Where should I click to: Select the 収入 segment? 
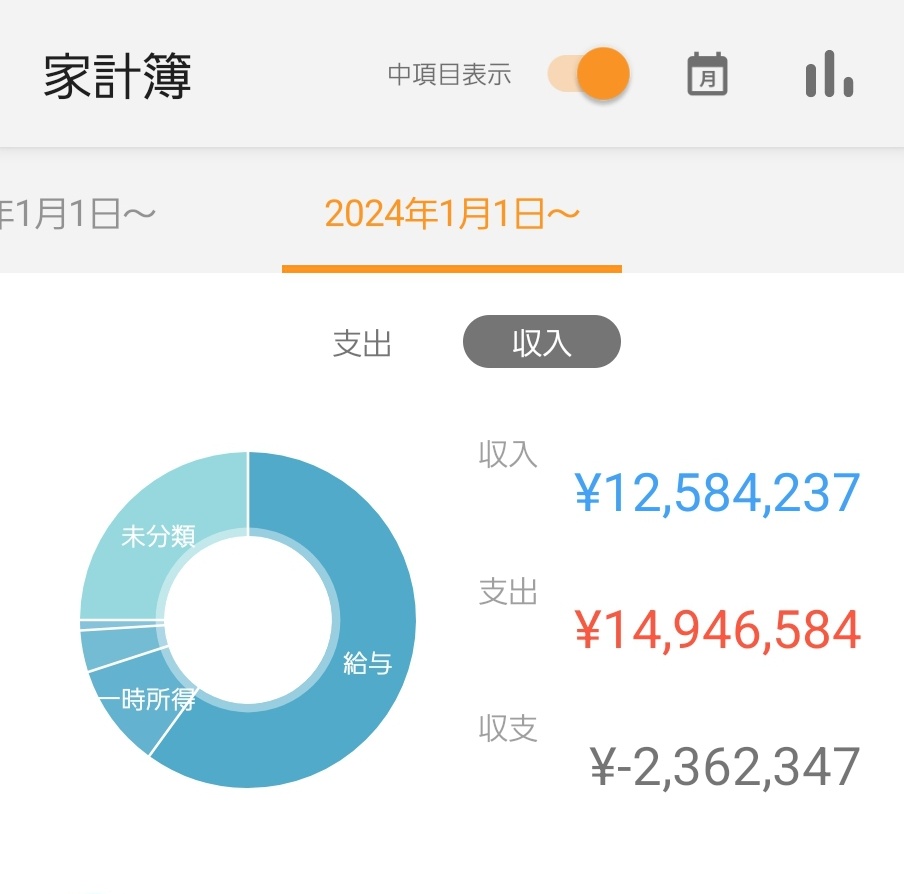[541, 343]
